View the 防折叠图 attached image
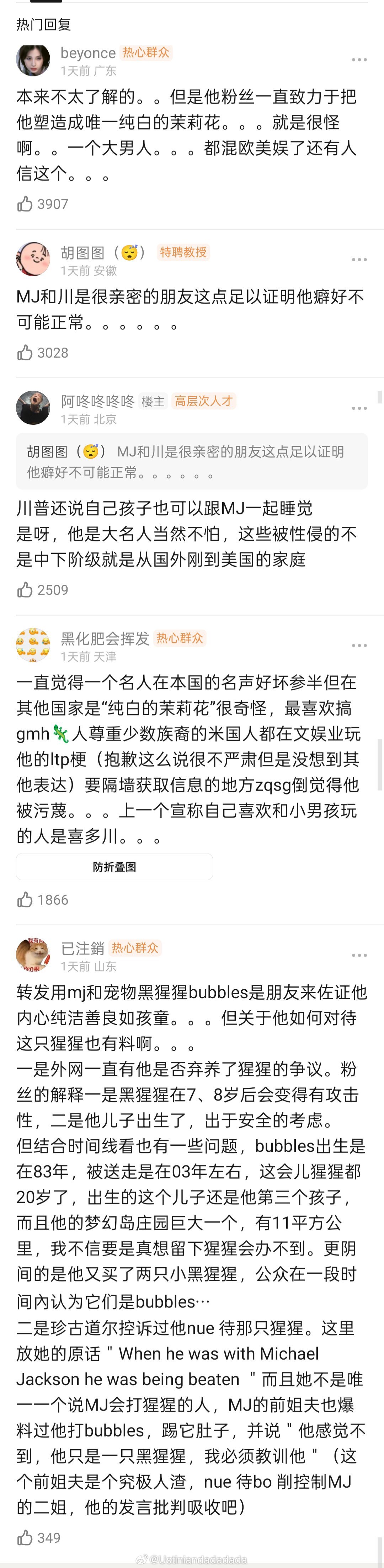This screenshot has width=384, height=1568. (114, 867)
